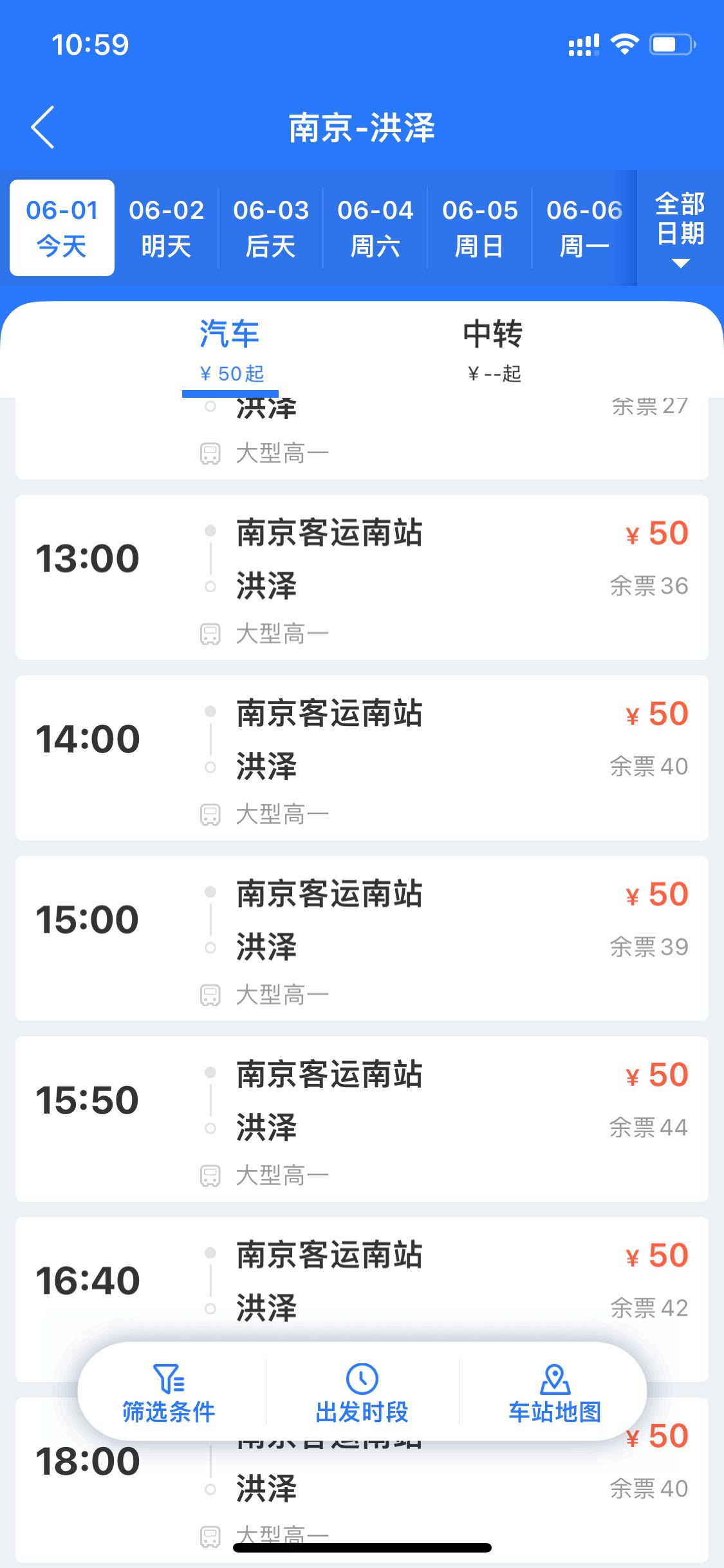Select the 06-02 明天 date tab

166,228
